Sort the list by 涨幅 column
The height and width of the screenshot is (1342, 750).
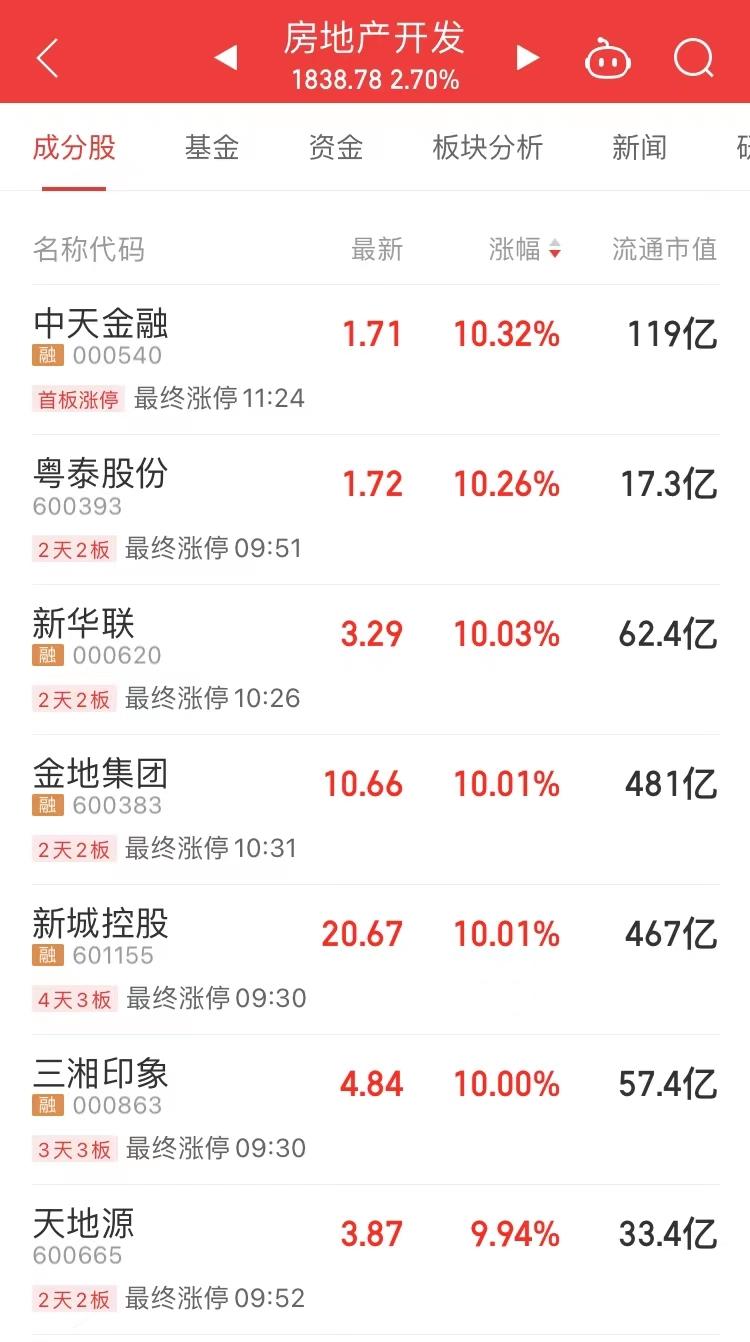[524, 249]
